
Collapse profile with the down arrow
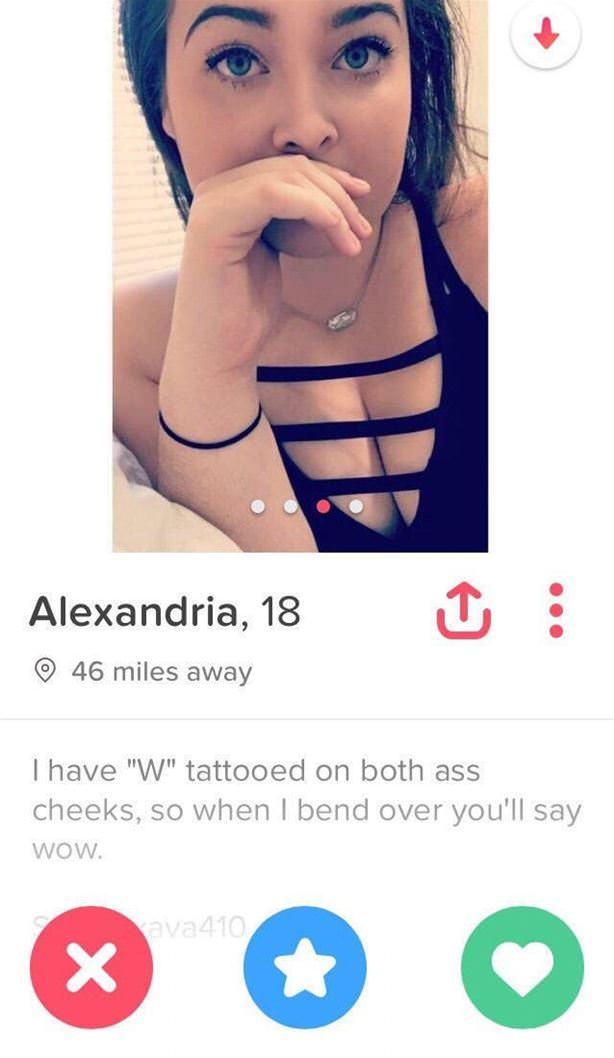coord(544,36)
